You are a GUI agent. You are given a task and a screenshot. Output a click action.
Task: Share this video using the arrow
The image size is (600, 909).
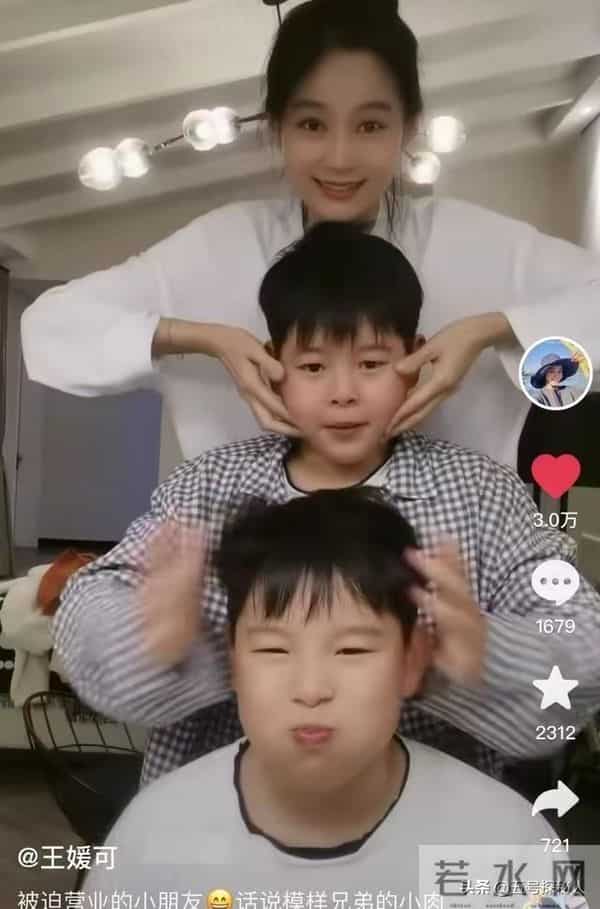pyautogui.click(x=555, y=799)
